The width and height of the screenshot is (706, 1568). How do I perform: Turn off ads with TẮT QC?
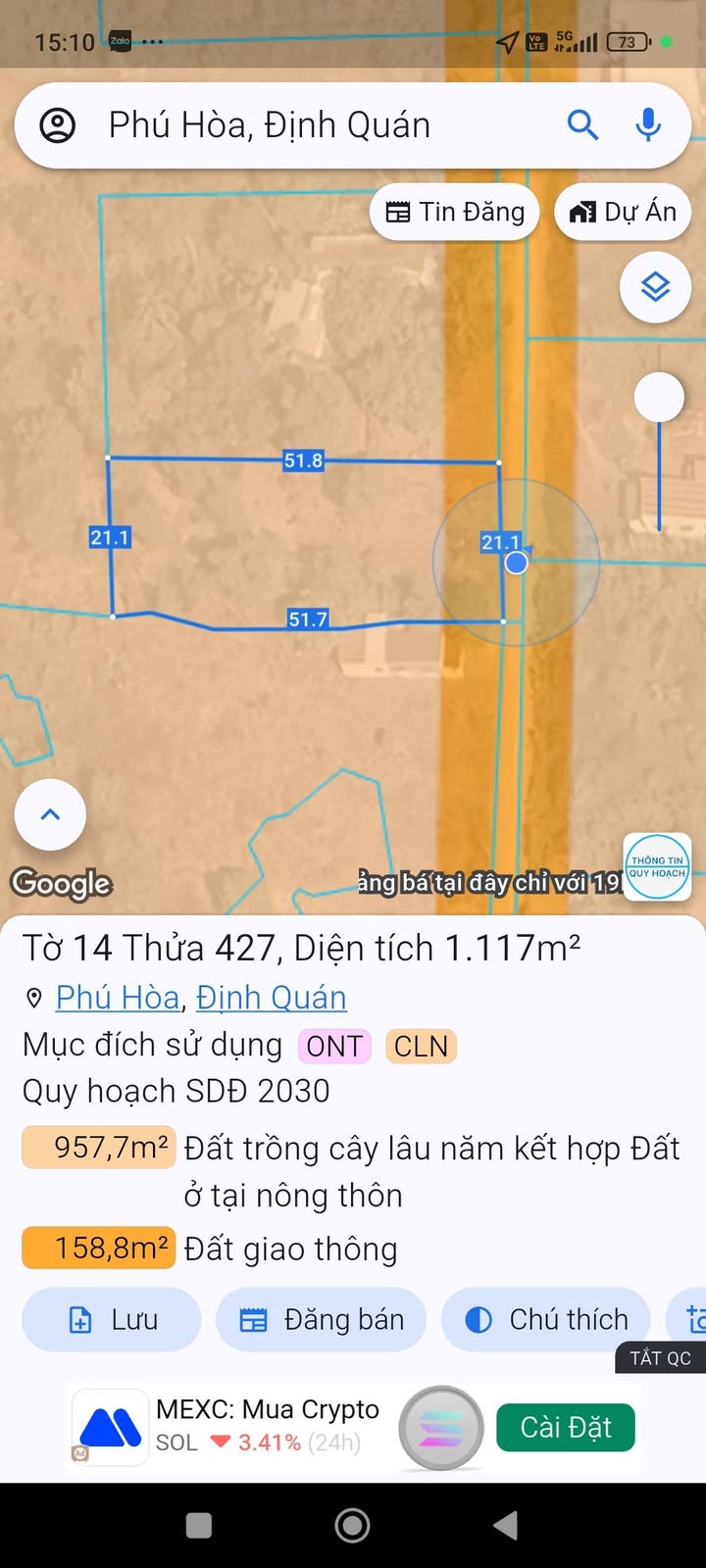[661, 1357]
